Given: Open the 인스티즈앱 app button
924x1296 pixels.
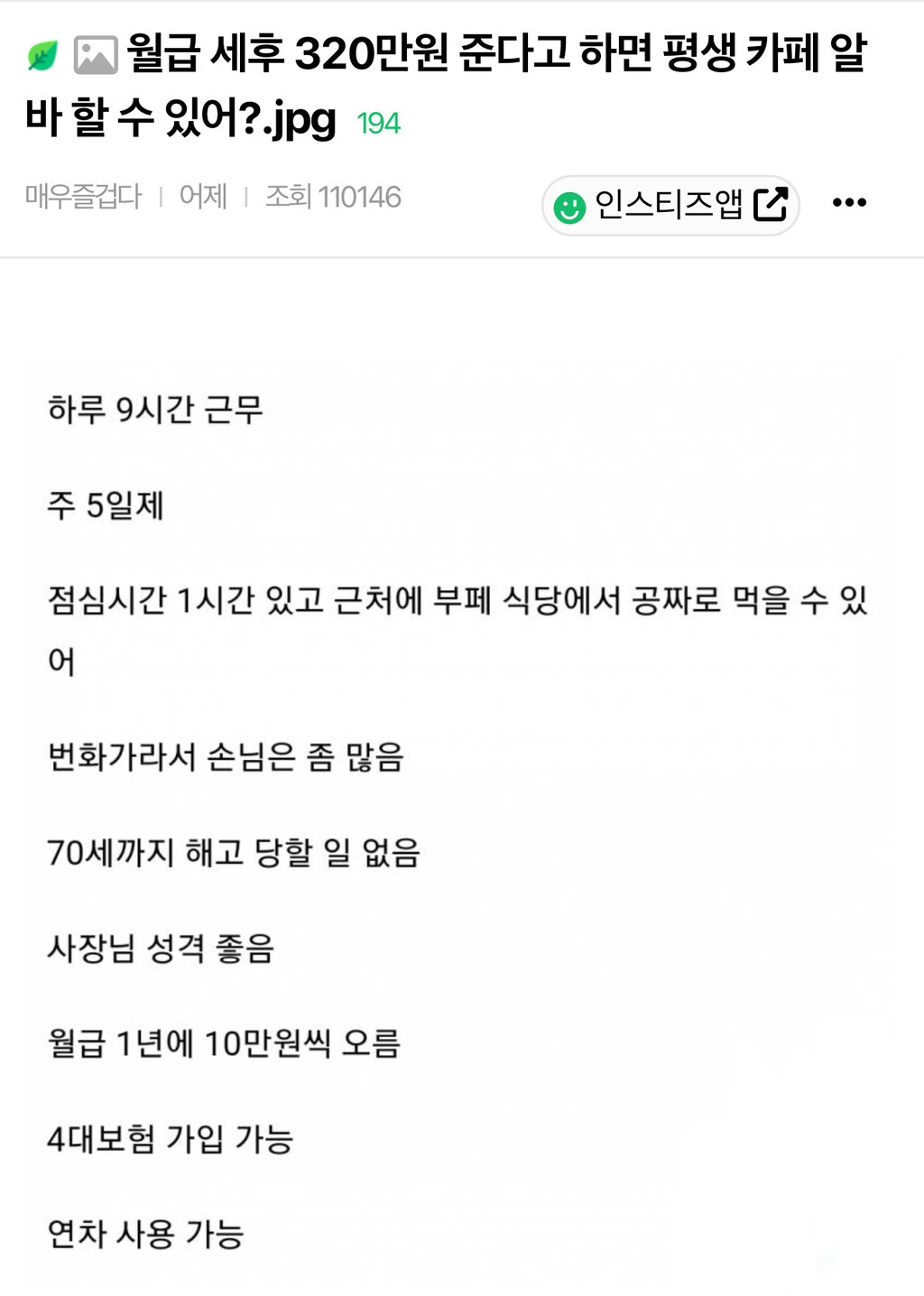Looking at the screenshot, I should click(670, 205).
